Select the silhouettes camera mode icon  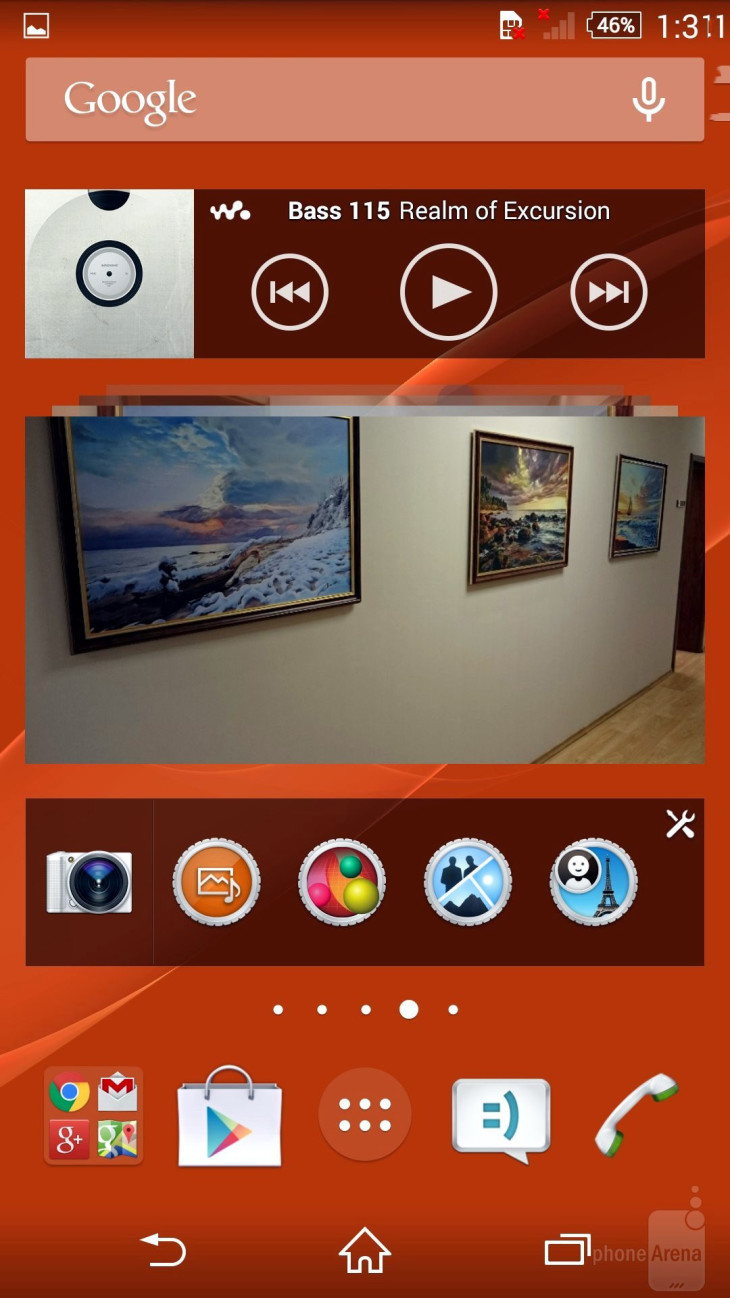(x=468, y=882)
